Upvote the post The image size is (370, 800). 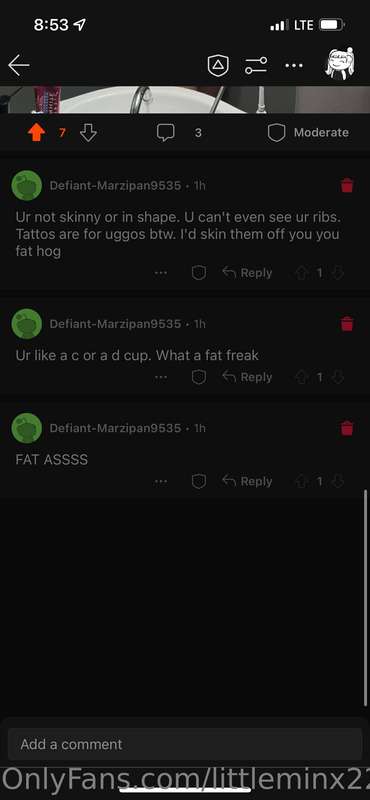point(36,133)
